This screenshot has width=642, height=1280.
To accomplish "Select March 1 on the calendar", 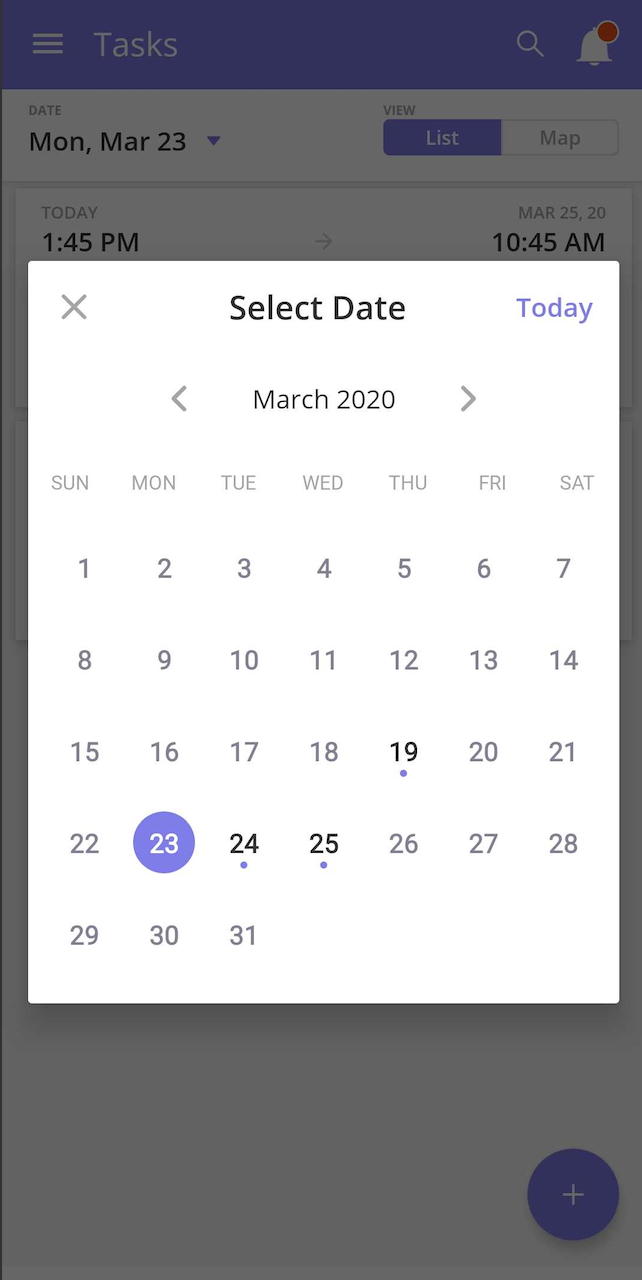I will pos(84,569).
